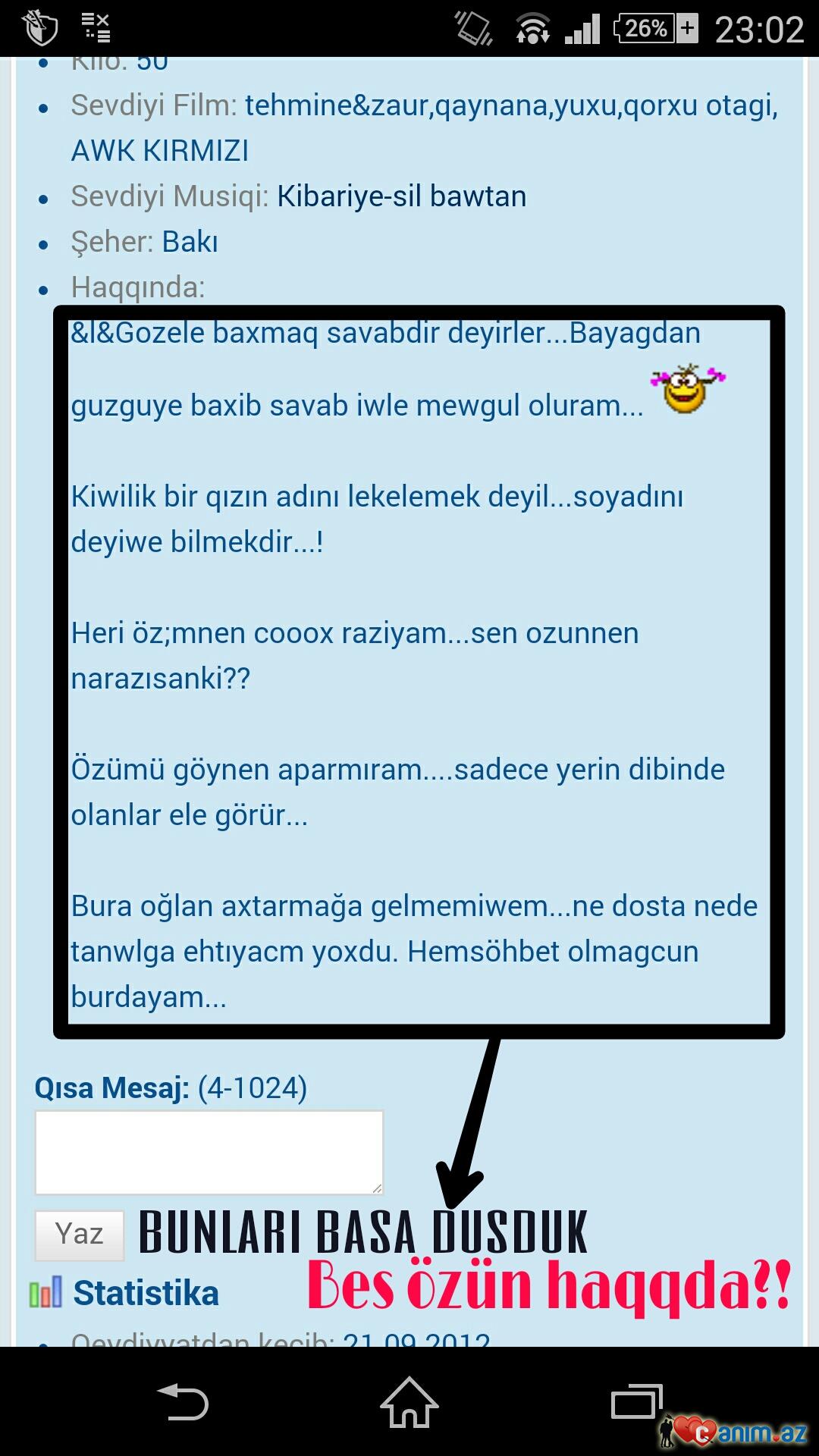Tap the Yaz button to send
This screenshot has width=819, height=1456.
pos(80,1235)
